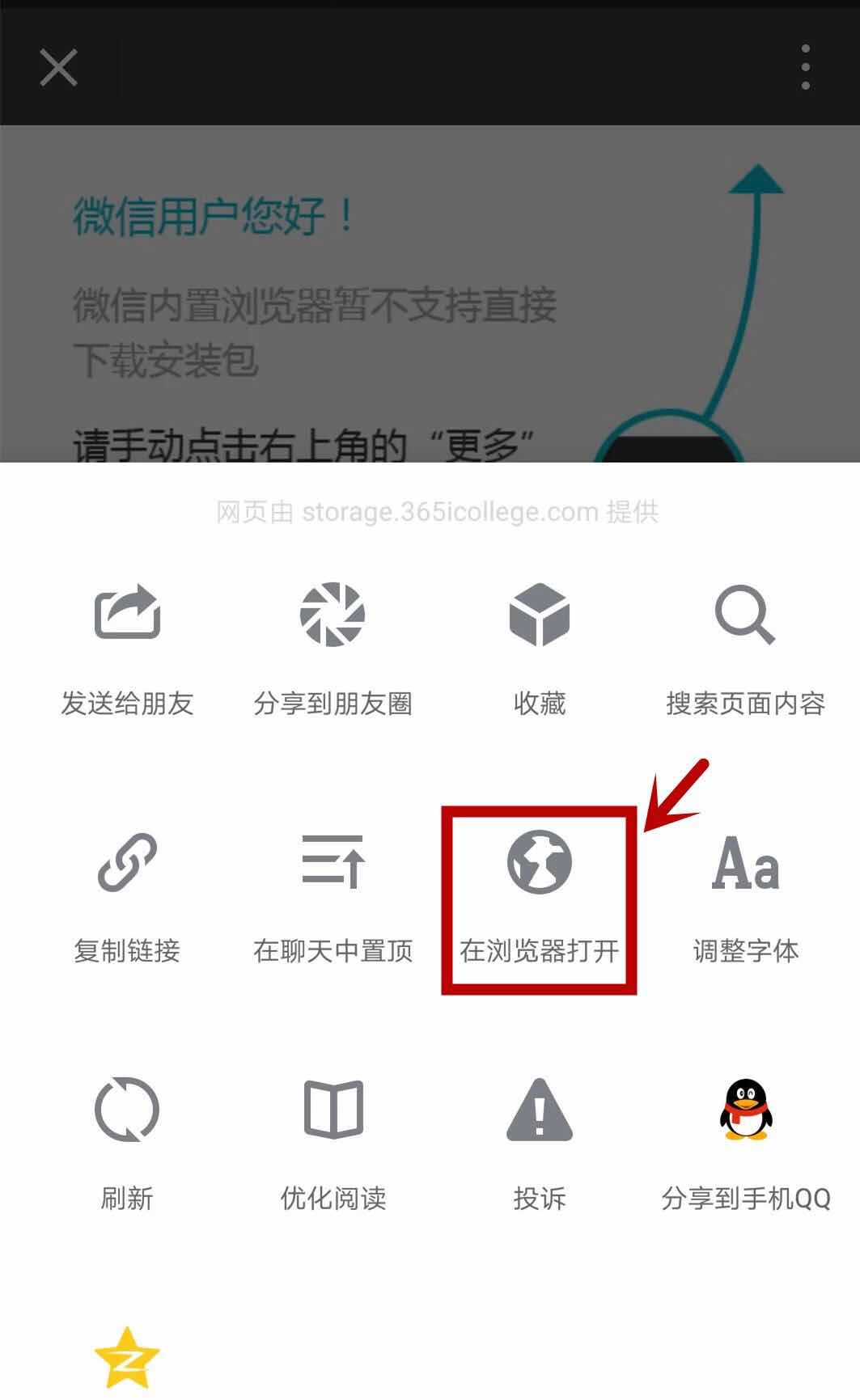Report the page via 投诉
The image size is (860, 1400).
coord(539,1140)
